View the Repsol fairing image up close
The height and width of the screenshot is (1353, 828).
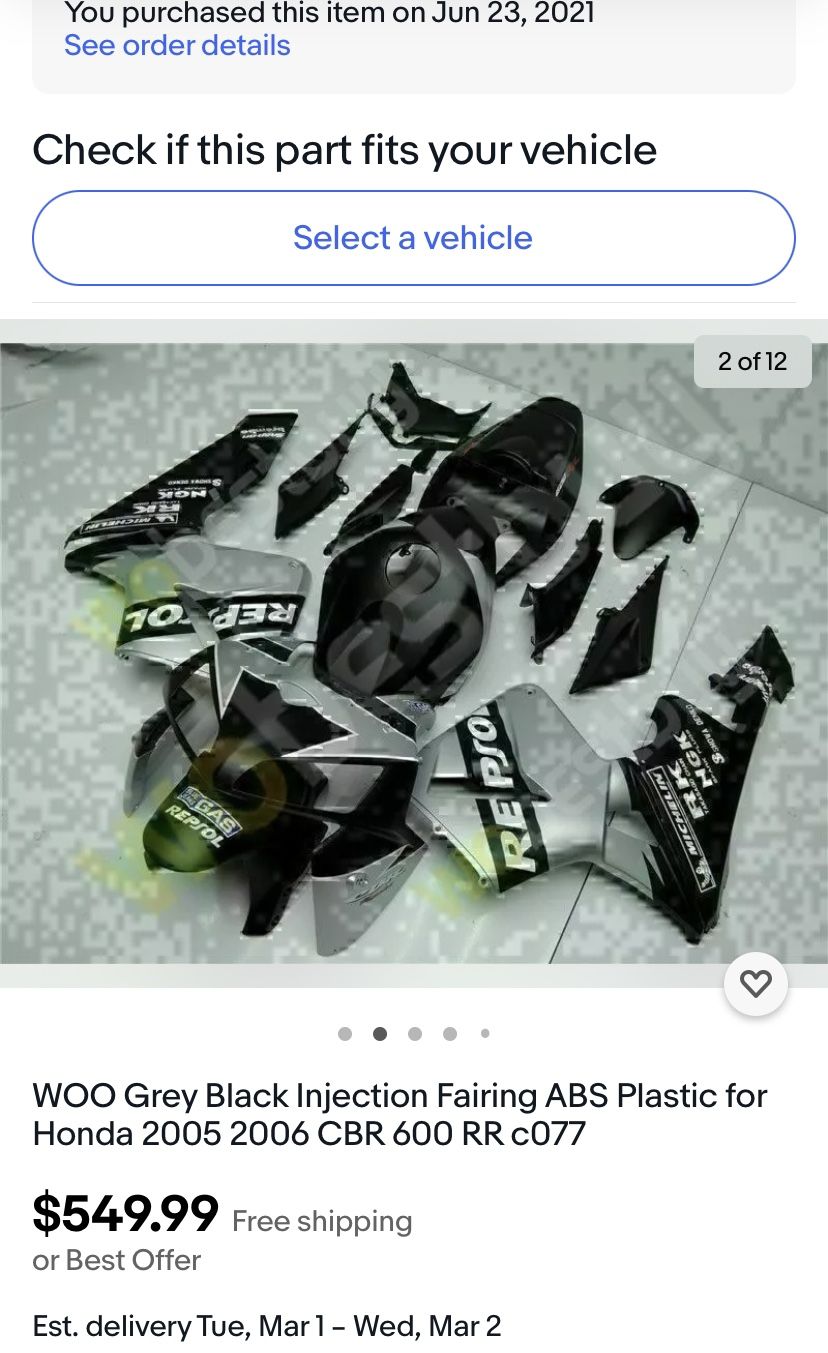coord(414,650)
